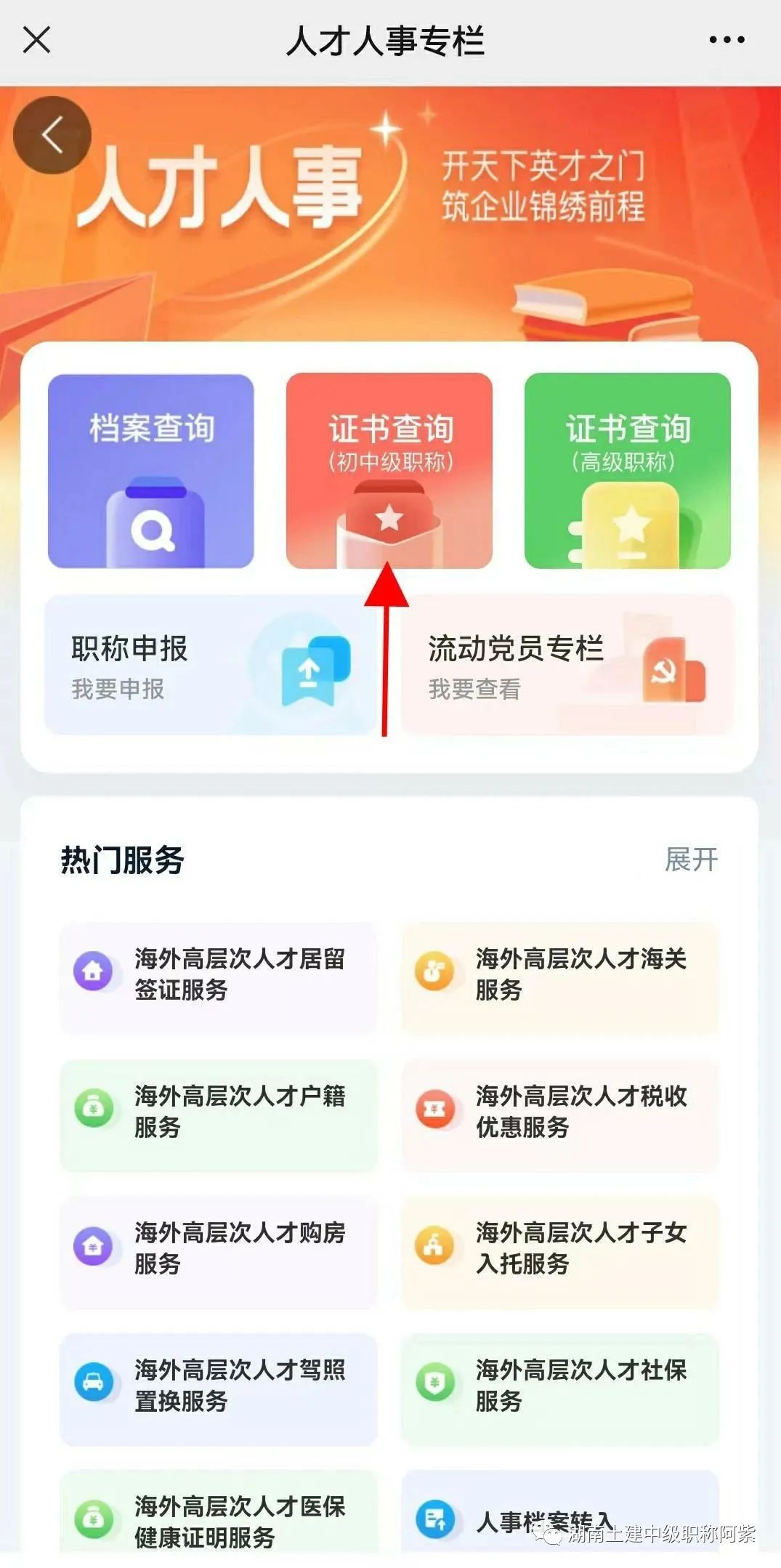Tap the back chevron on the banner
The height and width of the screenshot is (1568, 781).
(51, 134)
